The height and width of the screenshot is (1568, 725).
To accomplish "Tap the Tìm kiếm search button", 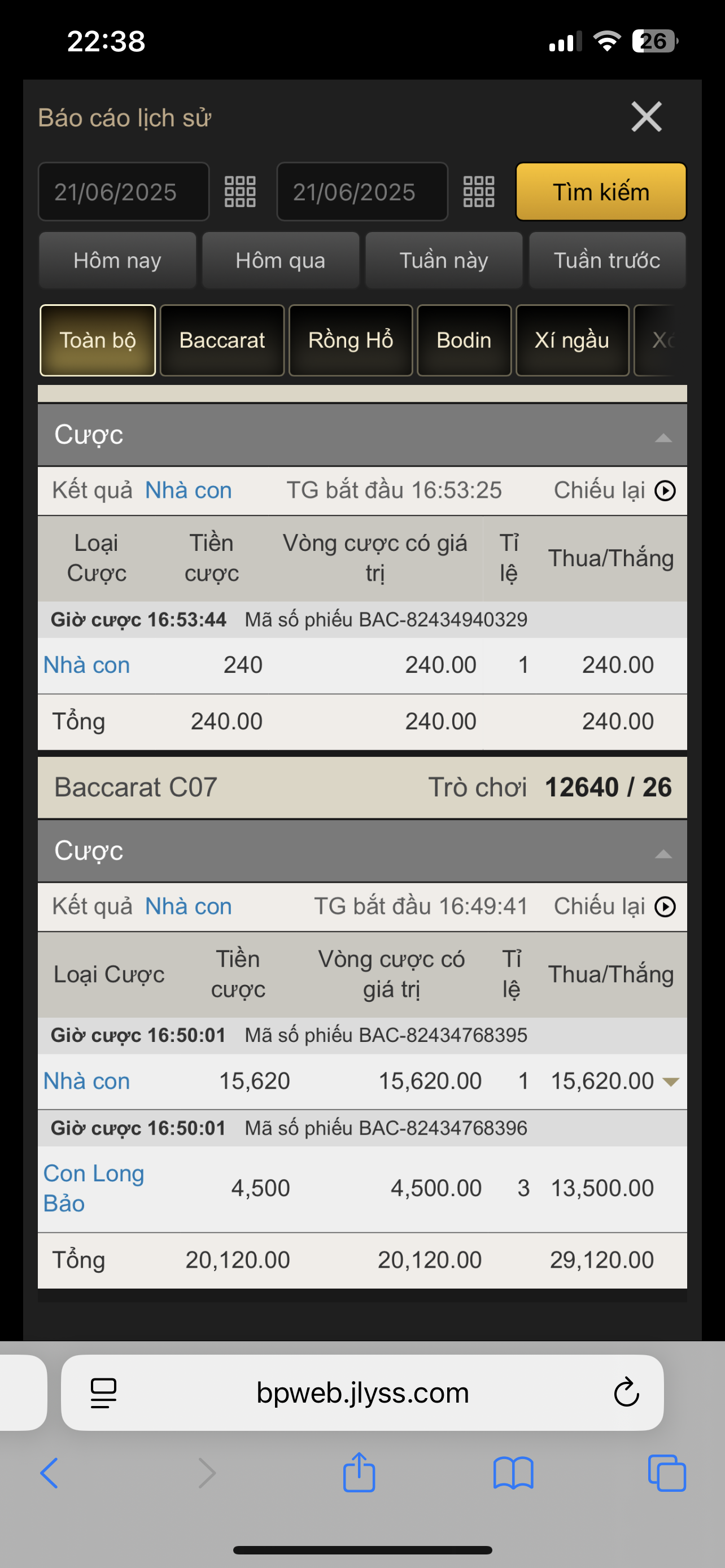I will coord(600,192).
